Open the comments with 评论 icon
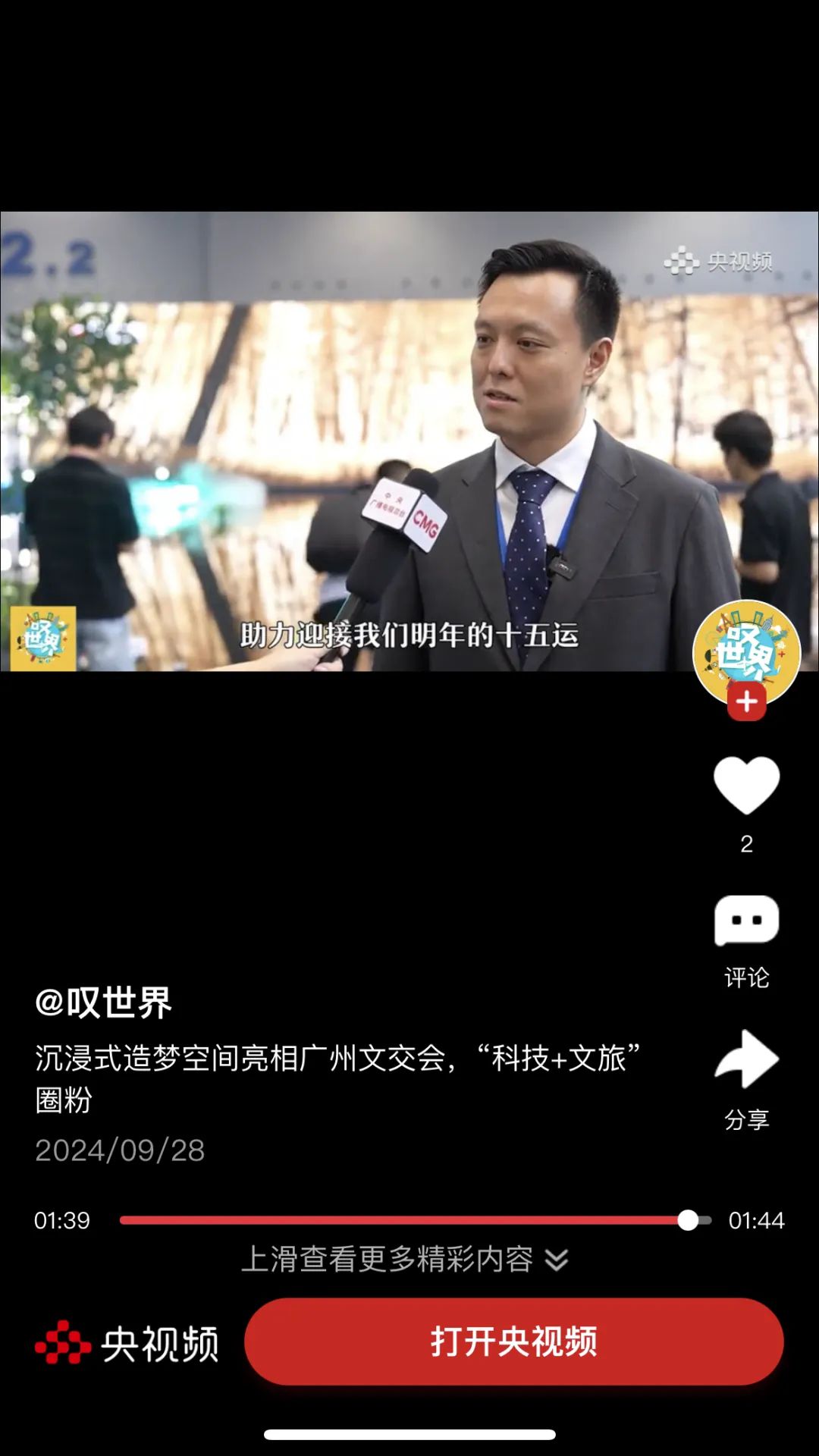 [x=747, y=921]
